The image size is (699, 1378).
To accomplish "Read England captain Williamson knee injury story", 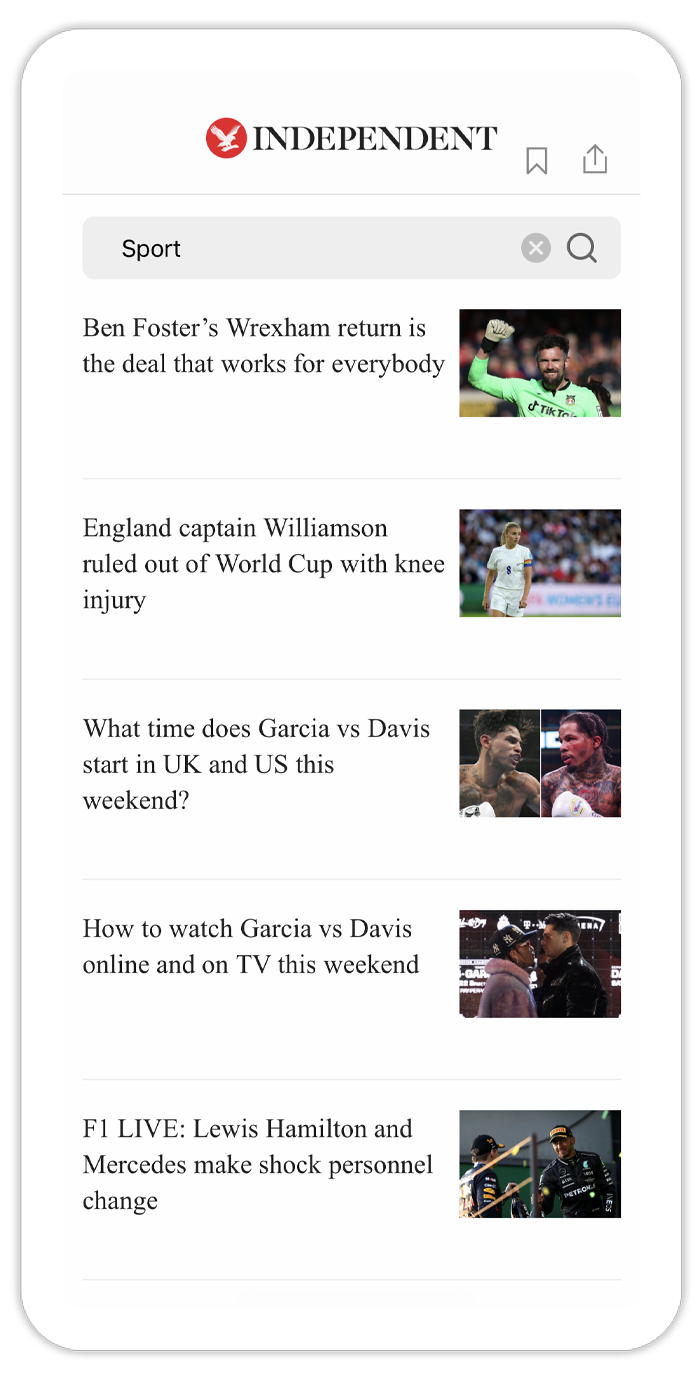I will tap(264, 564).
